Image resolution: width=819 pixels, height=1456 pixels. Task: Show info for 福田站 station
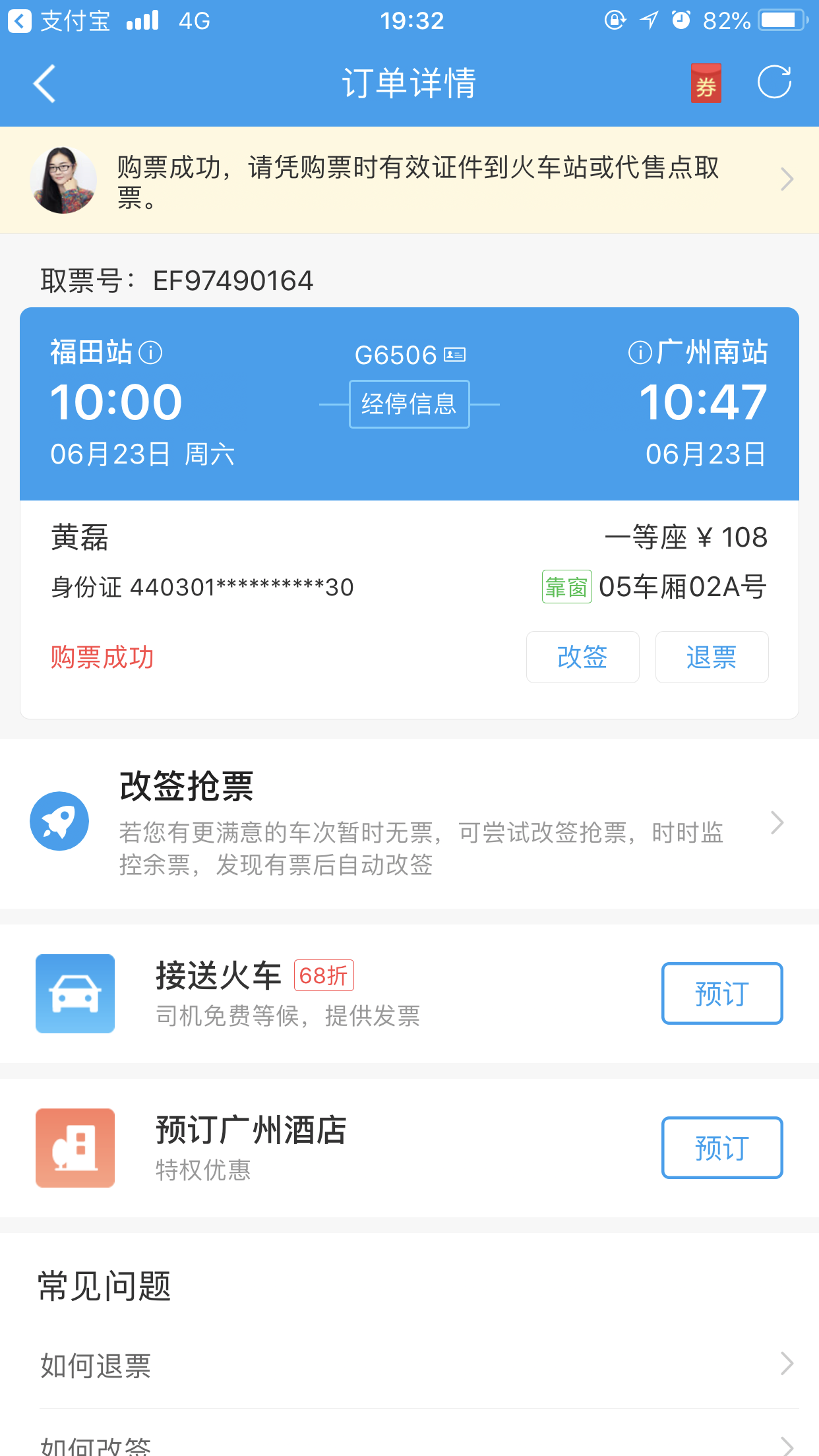150,353
